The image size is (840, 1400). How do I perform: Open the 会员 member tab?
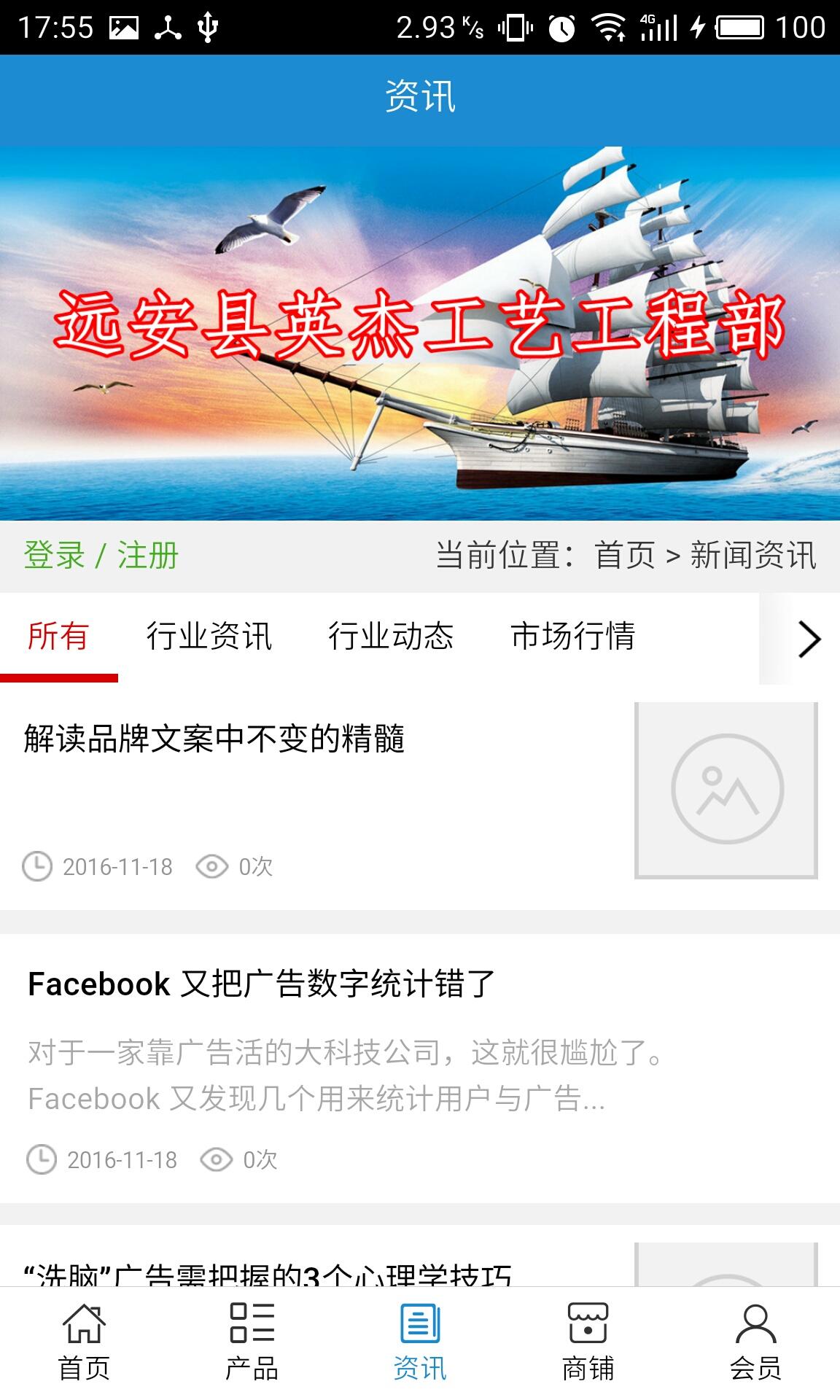[x=755, y=1343]
